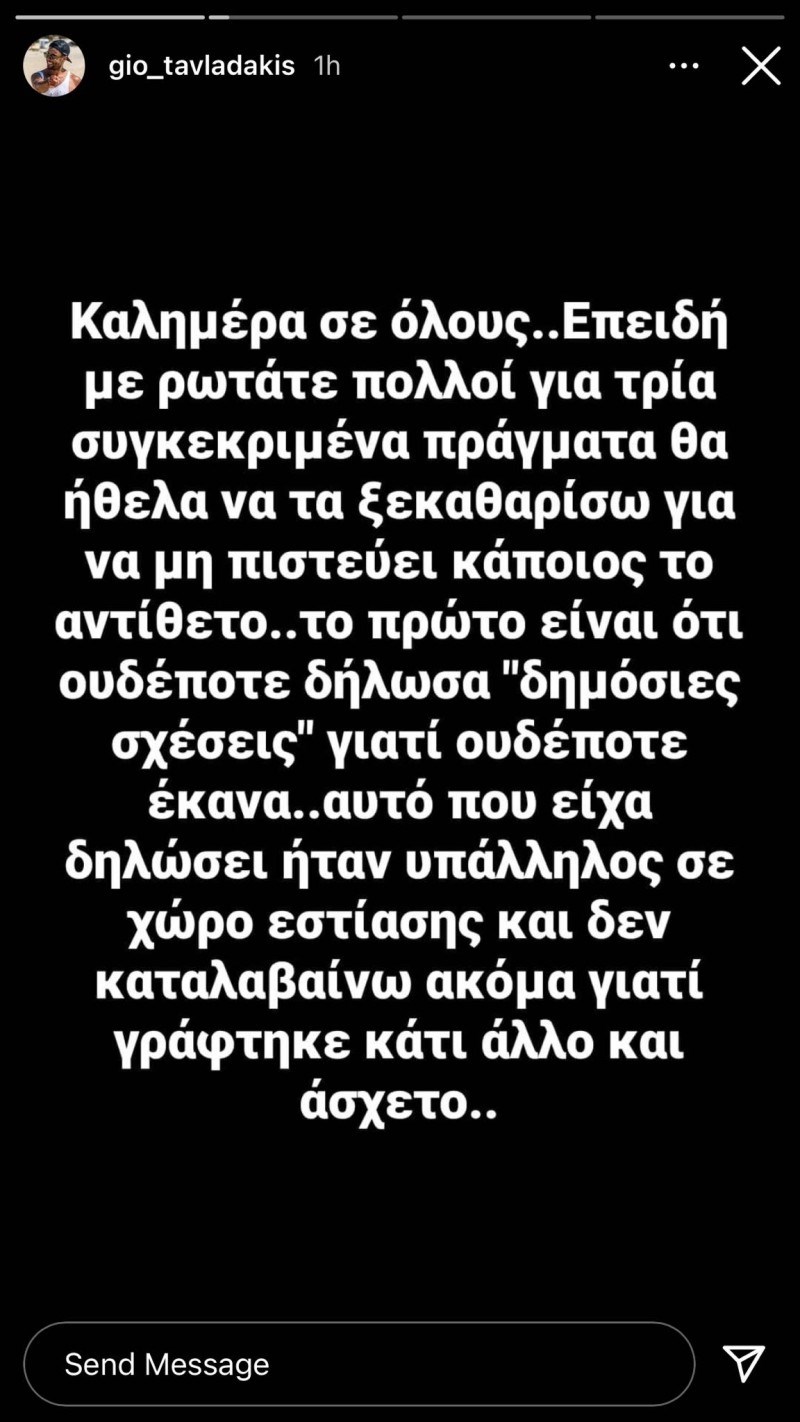Screen dimensions: 800x1422
Task: Open gio_tavladakis profile picture
Action: tap(54, 66)
